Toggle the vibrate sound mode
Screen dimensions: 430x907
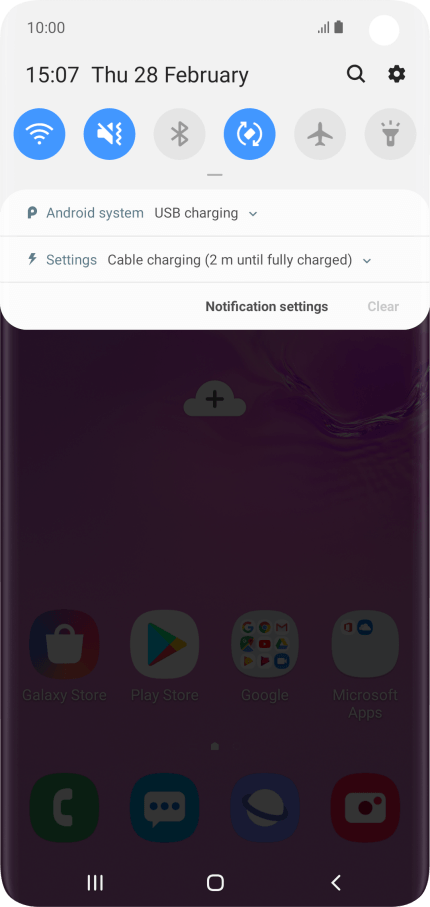coord(109,134)
